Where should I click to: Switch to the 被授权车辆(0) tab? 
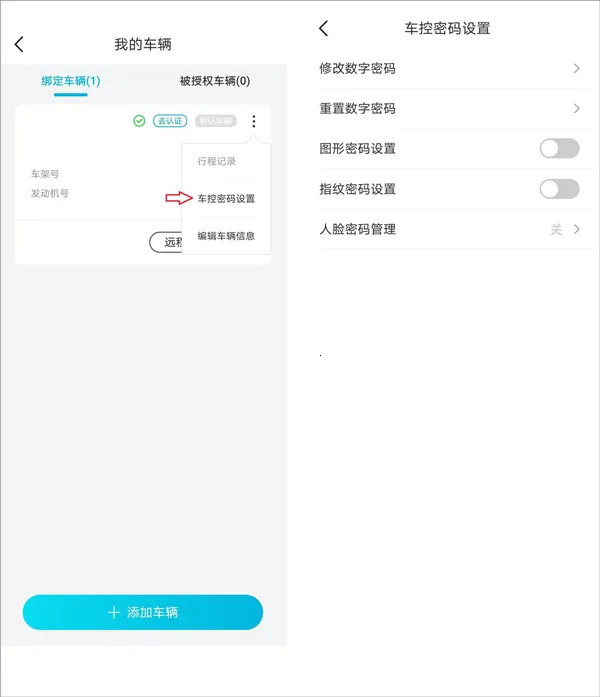pos(215,81)
